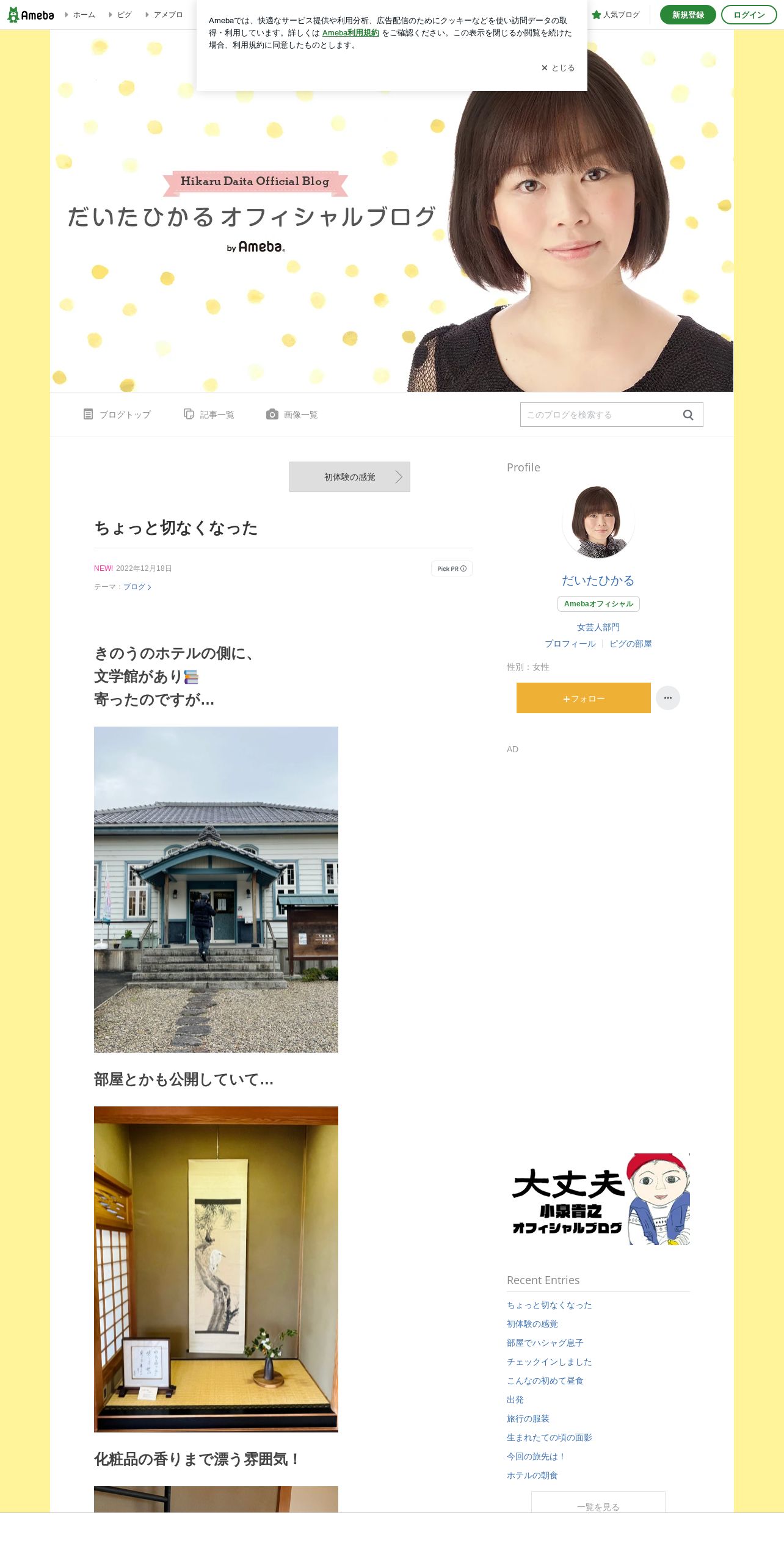Open the Ameba利用規約 link
Viewport: 784px width, 1568px height.
click(350, 33)
